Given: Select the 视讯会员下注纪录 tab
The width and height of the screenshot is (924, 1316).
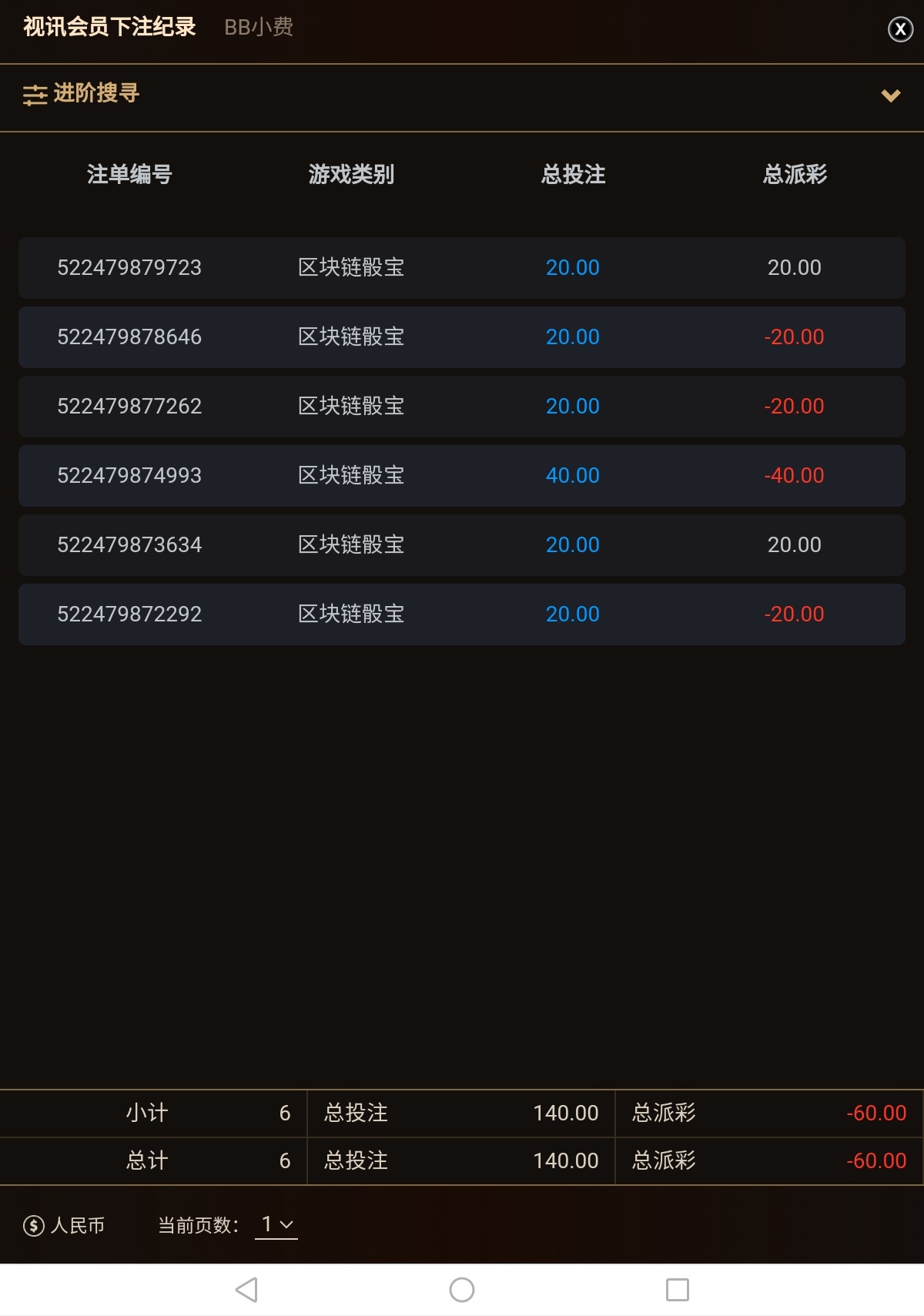Looking at the screenshot, I should (109, 27).
